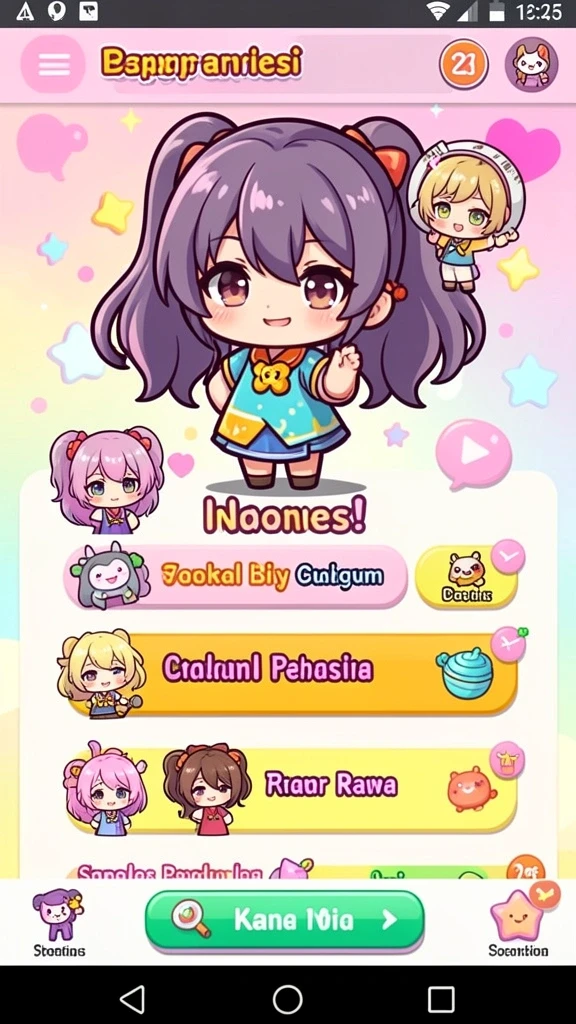Open the Cralrunl Pehasiia row

292,673
